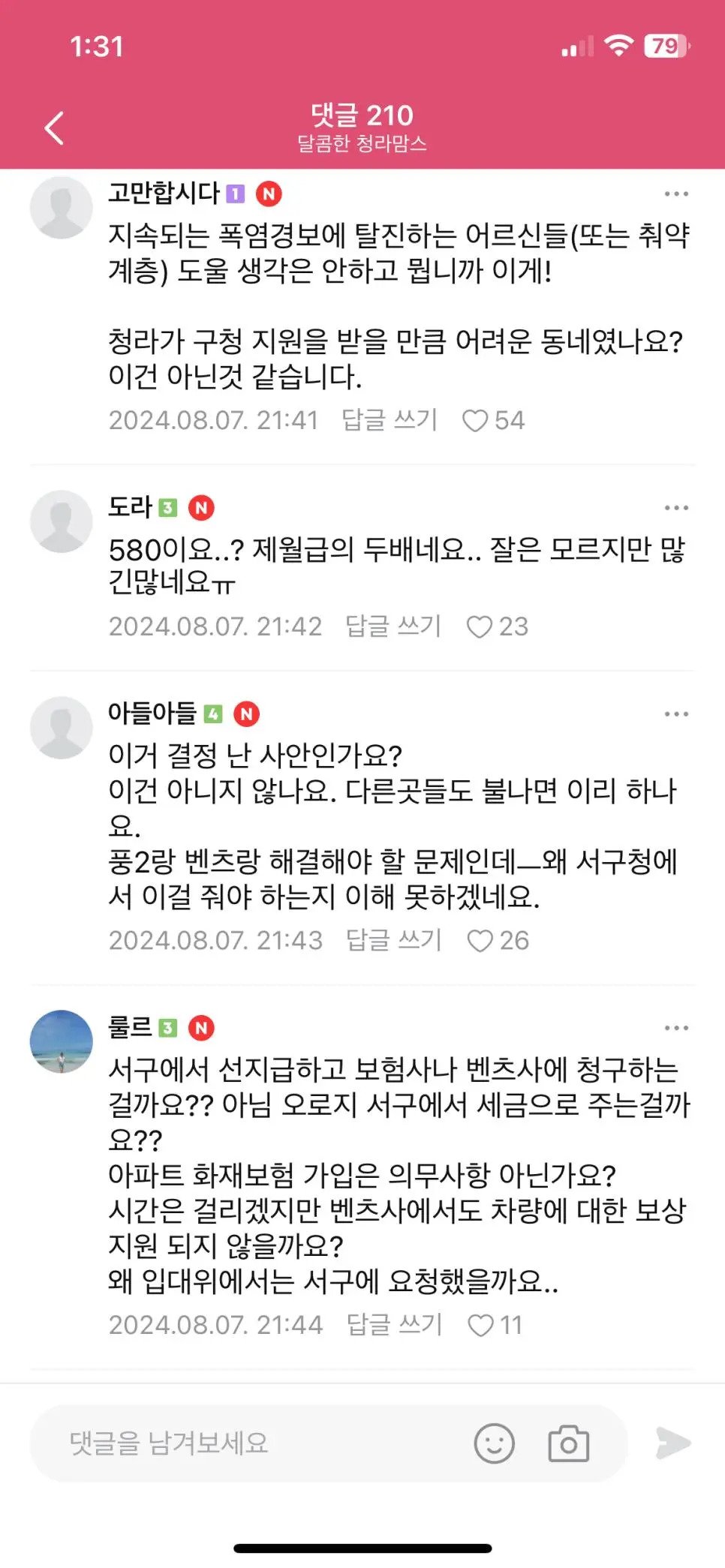The height and width of the screenshot is (1568, 725).
Task: Open 도라's profile avatar
Action: pos(62,521)
